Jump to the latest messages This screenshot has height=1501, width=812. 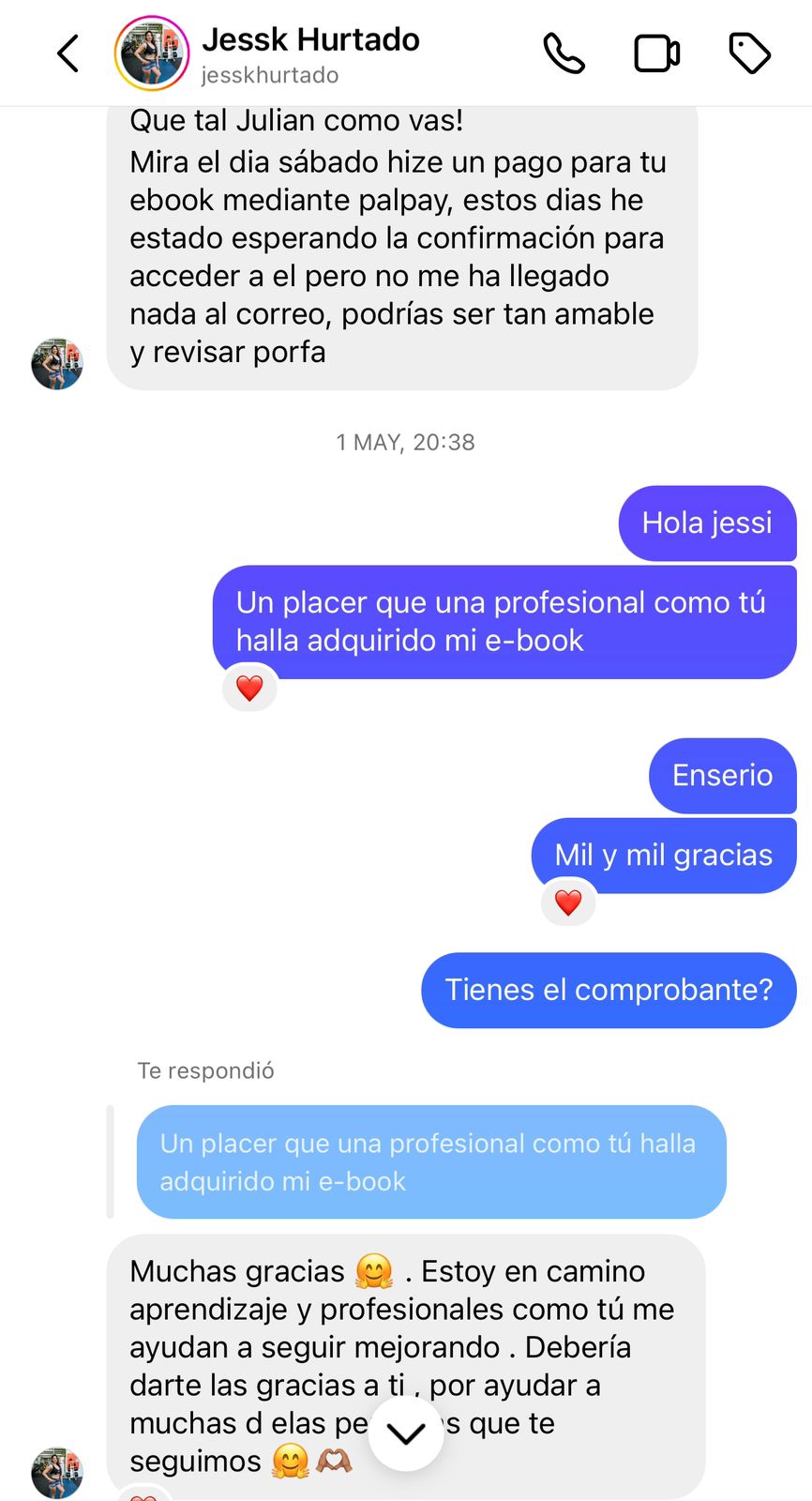[x=406, y=1433]
